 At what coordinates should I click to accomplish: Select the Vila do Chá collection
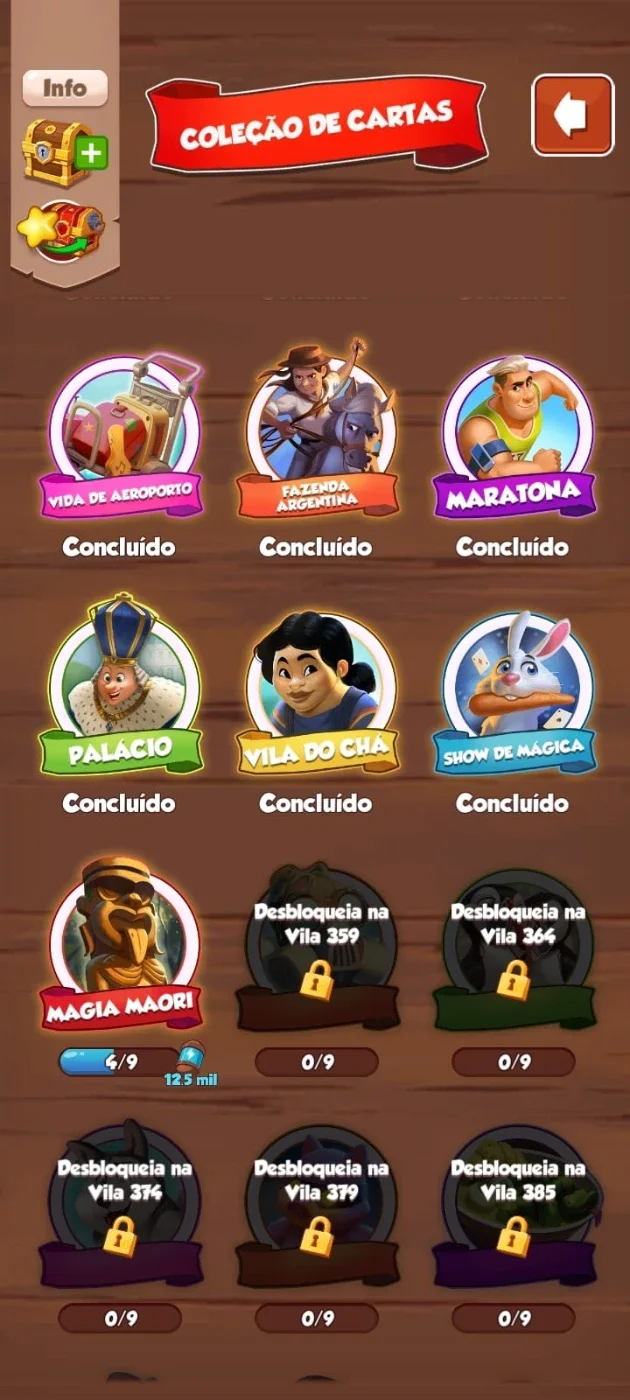tap(317, 693)
